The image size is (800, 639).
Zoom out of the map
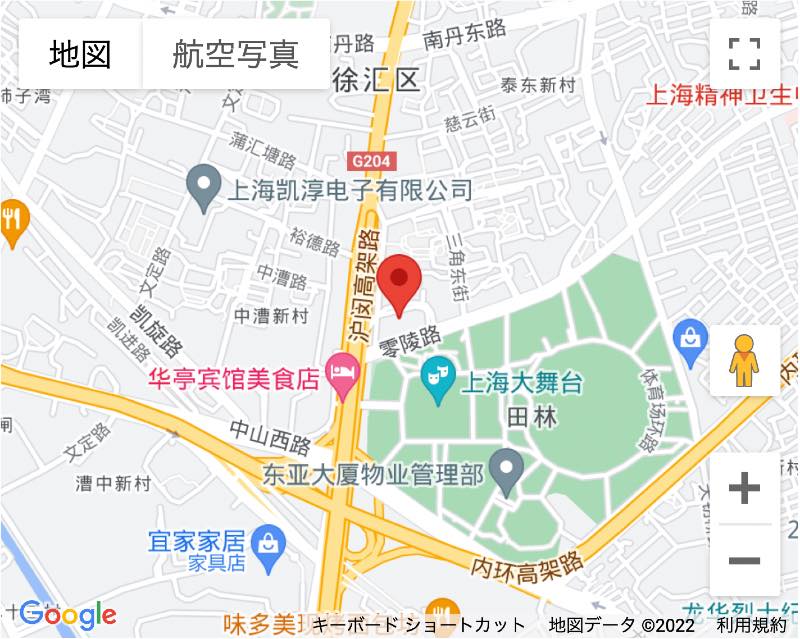[x=744, y=560]
